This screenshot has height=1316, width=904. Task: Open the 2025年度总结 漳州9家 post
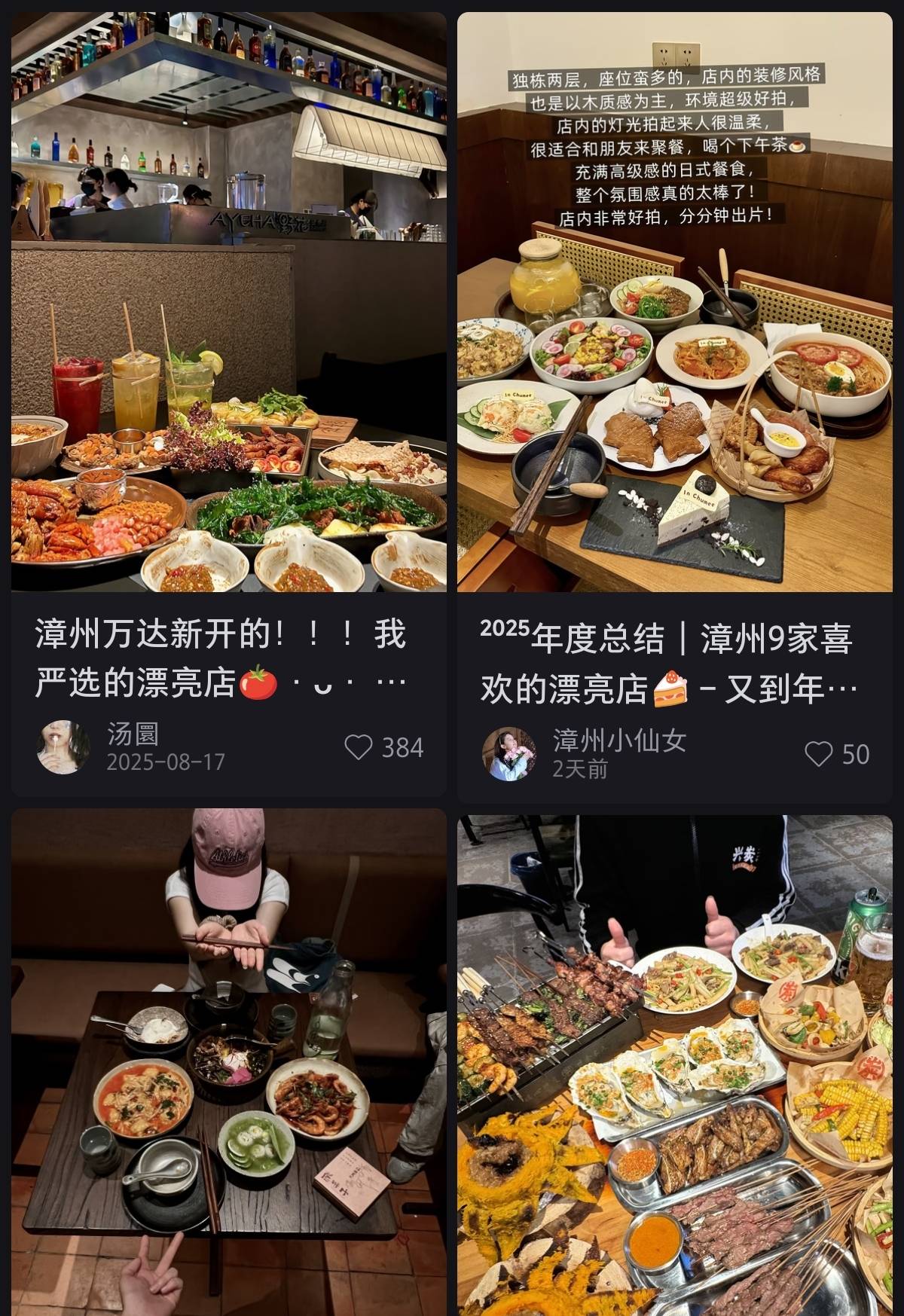tap(674, 301)
